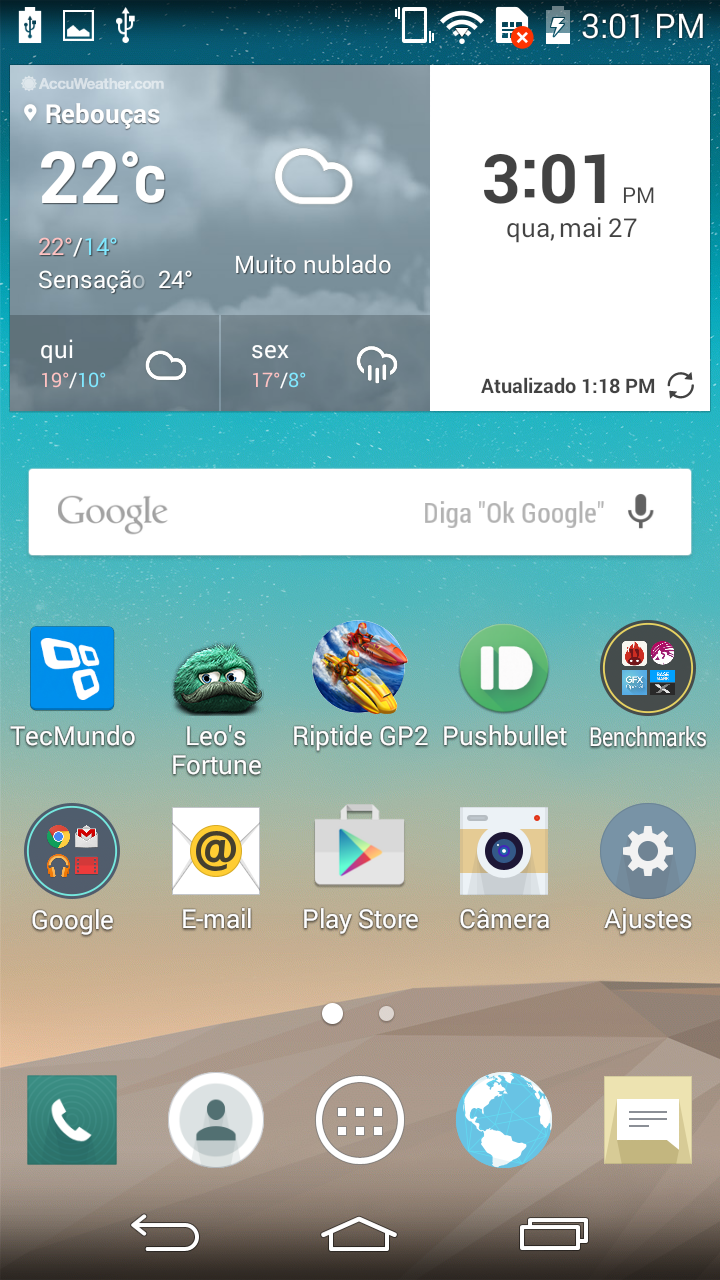The height and width of the screenshot is (1280, 720).
Task: Start voice search with the microphone
Action: pyautogui.click(x=641, y=512)
